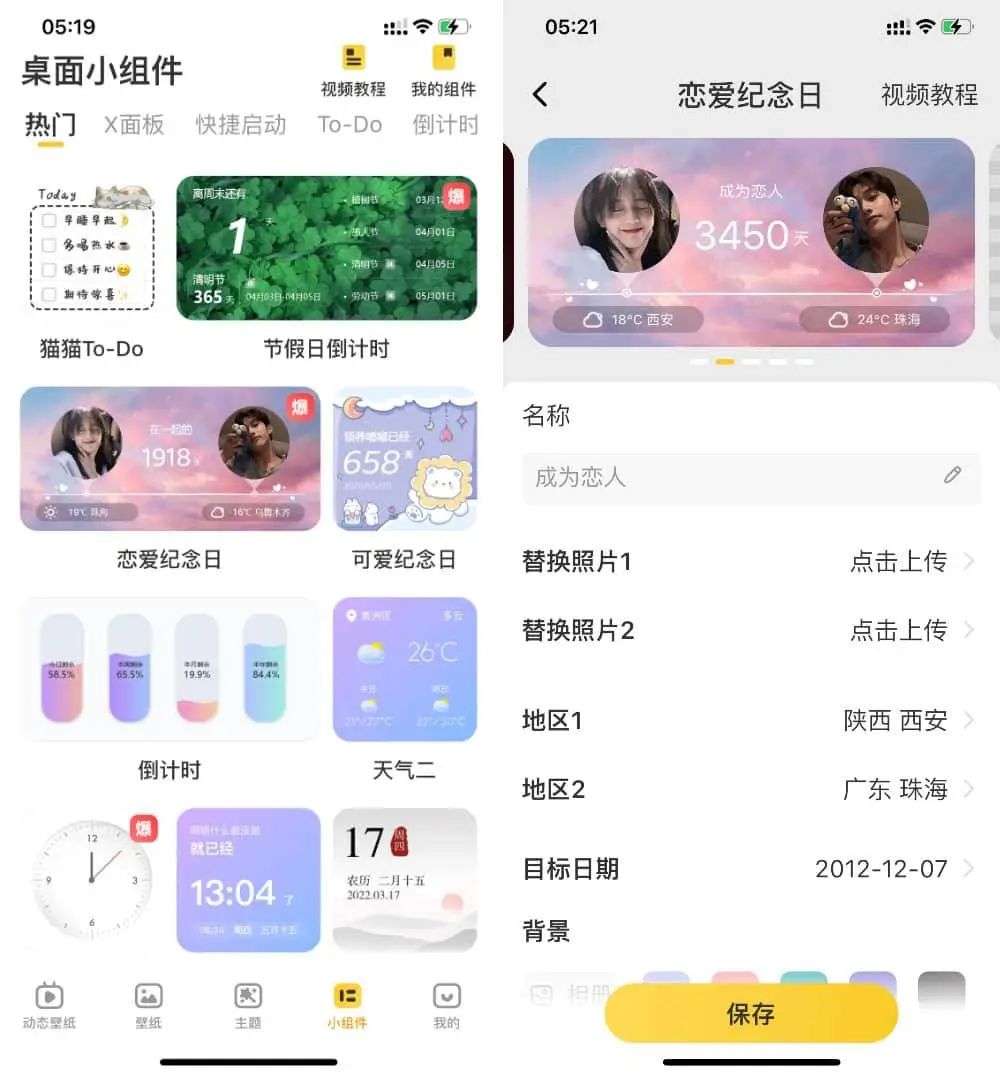
Task: Go to the 我的 tab
Action: 446,1005
